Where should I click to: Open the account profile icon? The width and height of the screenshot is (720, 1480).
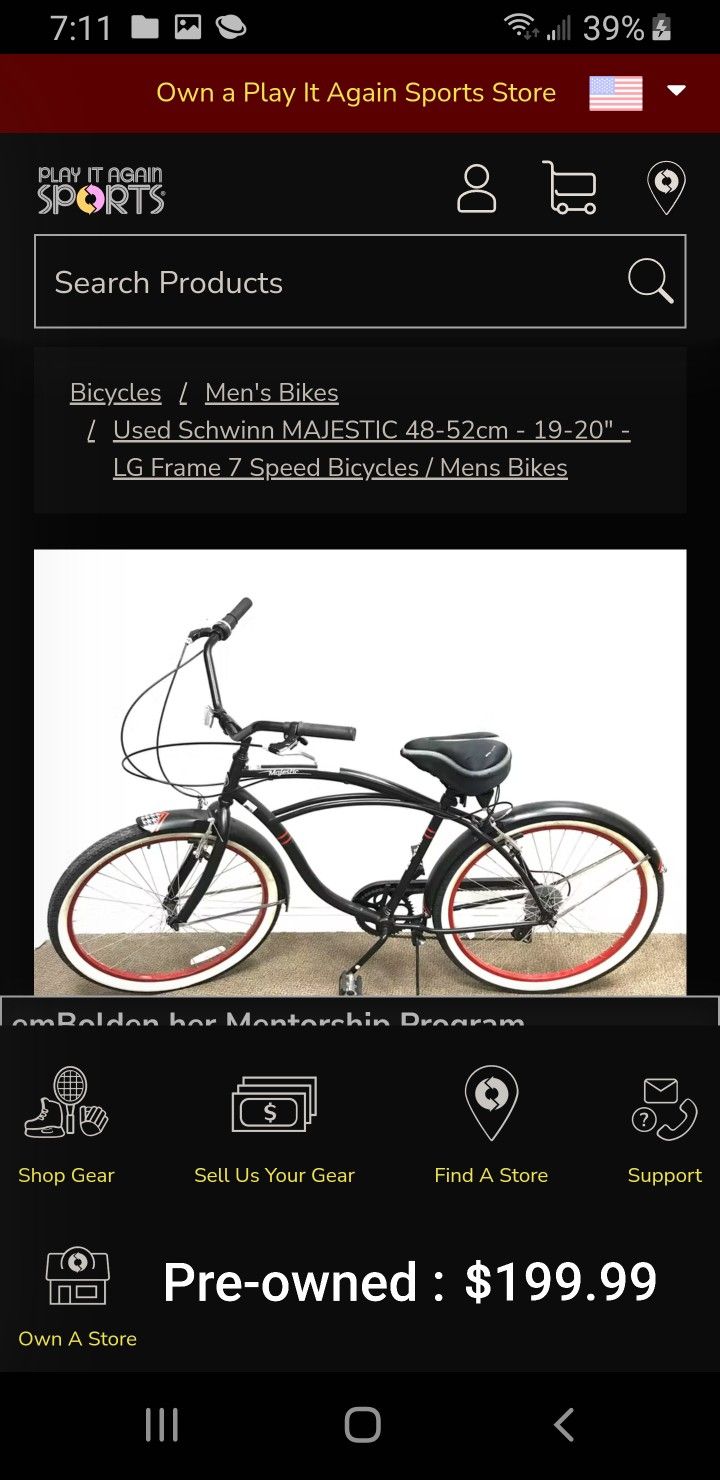pyautogui.click(x=477, y=189)
